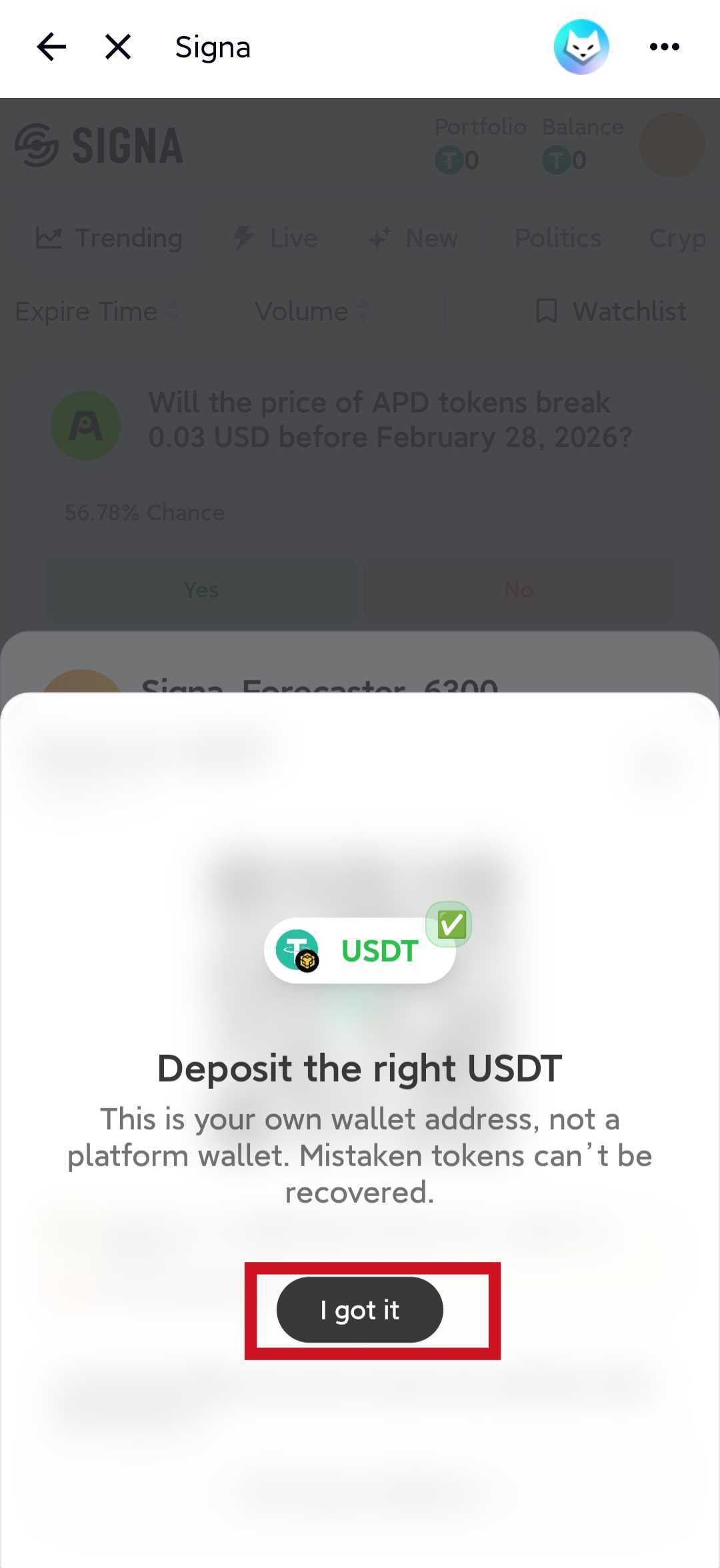Open the three-dot overflow menu

coord(665,46)
